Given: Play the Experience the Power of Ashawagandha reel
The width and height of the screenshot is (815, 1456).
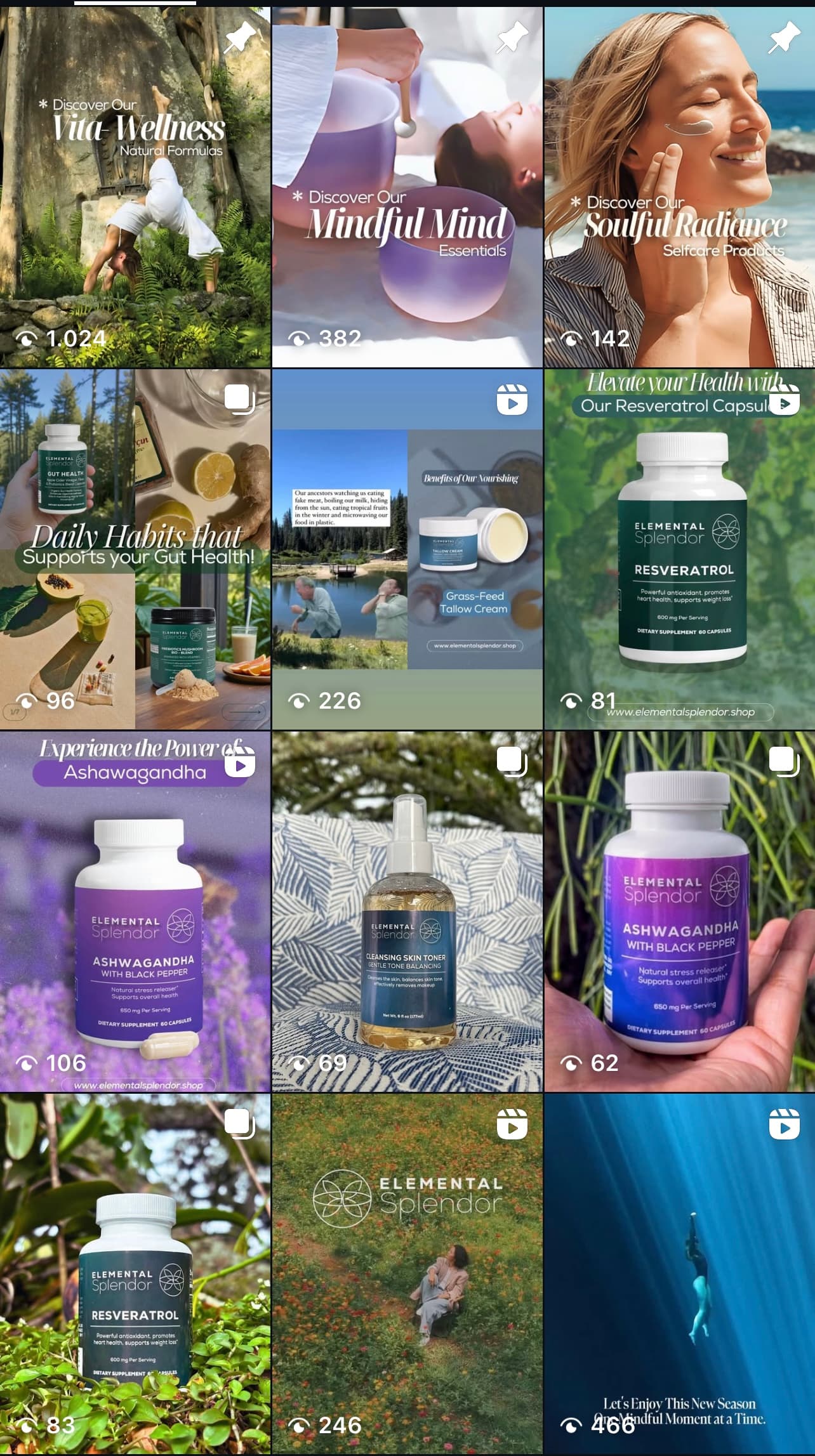Looking at the screenshot, I should pos(135,912).
